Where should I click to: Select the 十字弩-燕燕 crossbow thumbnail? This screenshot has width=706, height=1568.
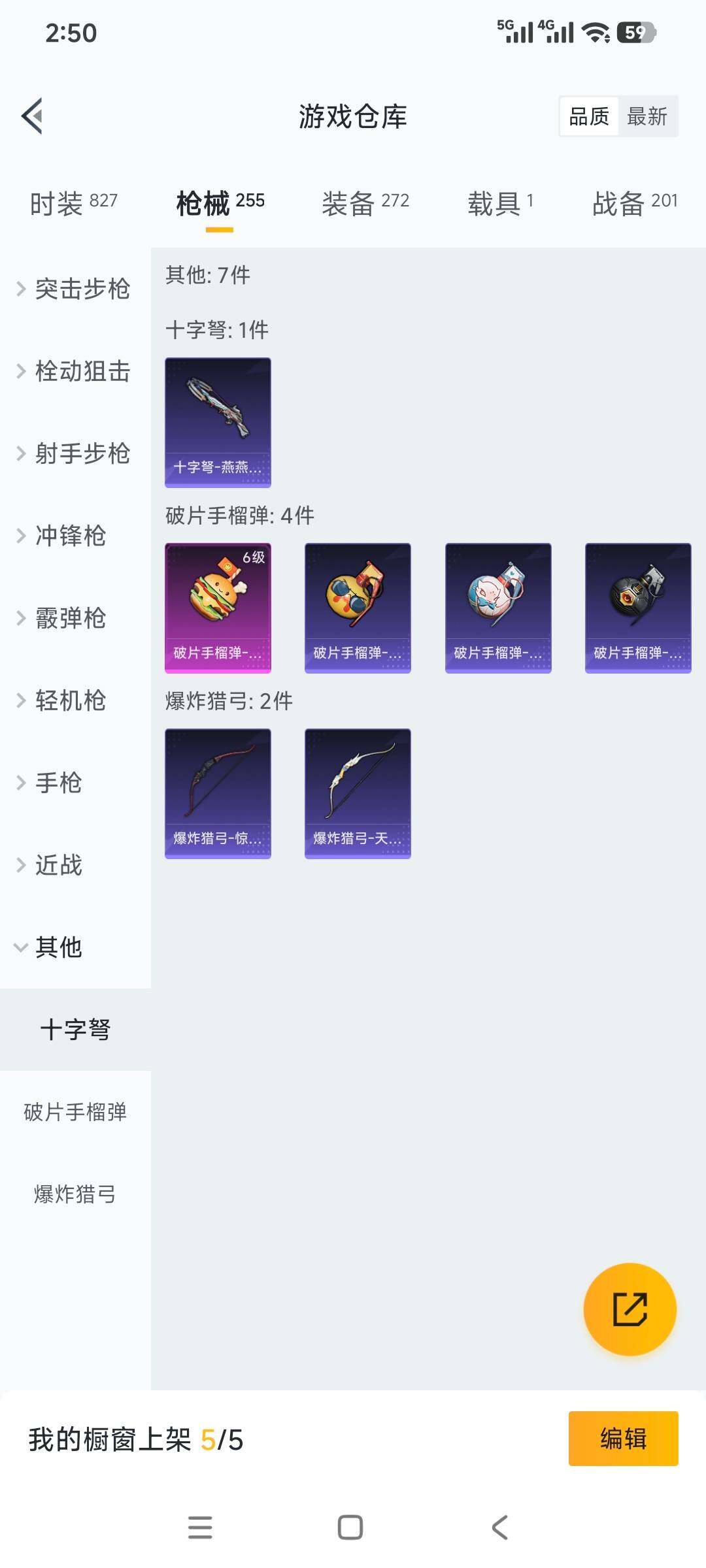tap(217, 421)
